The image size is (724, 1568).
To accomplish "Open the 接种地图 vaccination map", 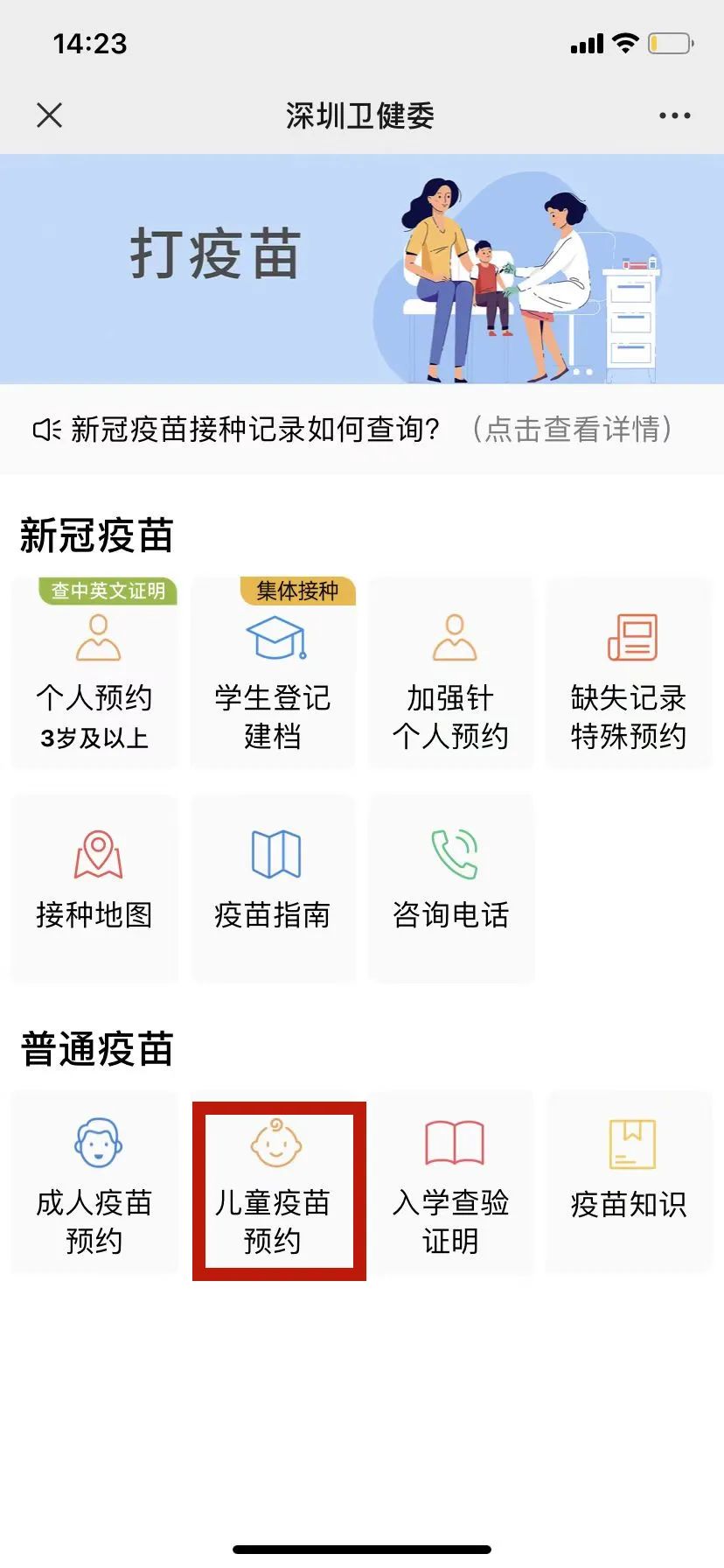I will coord(94,885).
